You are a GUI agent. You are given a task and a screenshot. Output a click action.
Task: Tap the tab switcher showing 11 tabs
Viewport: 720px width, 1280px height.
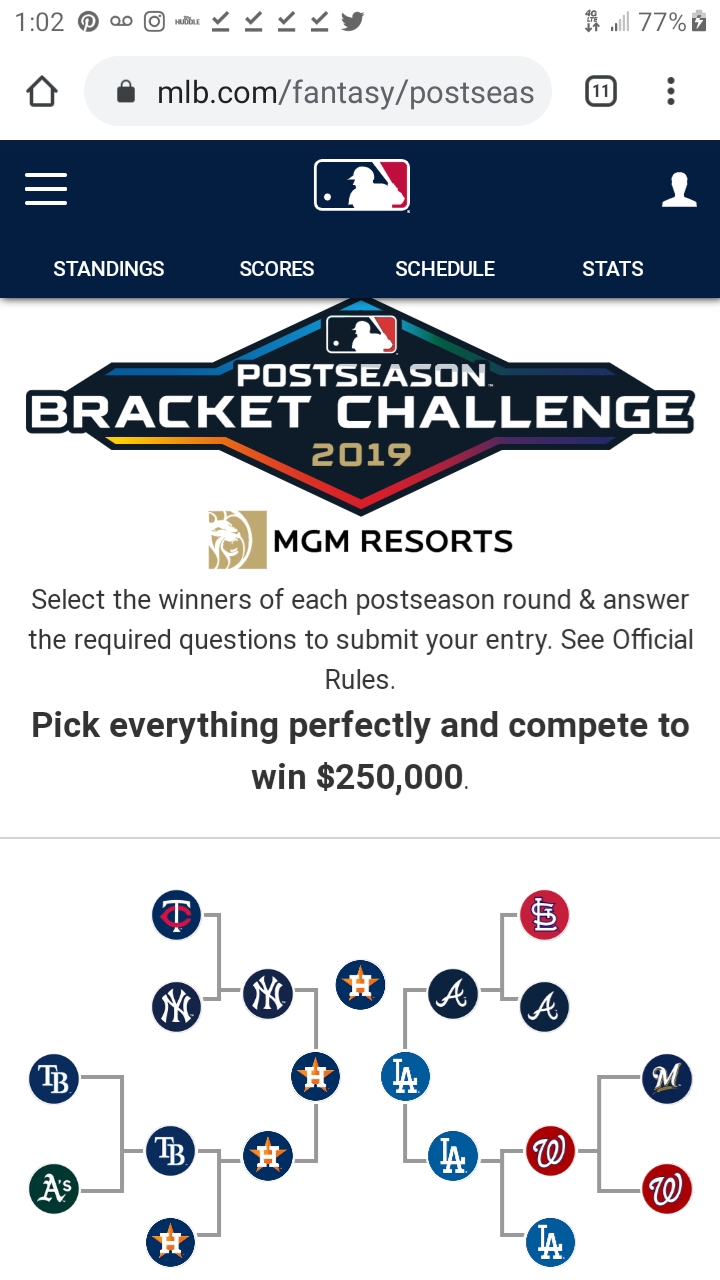click(600, 91)
